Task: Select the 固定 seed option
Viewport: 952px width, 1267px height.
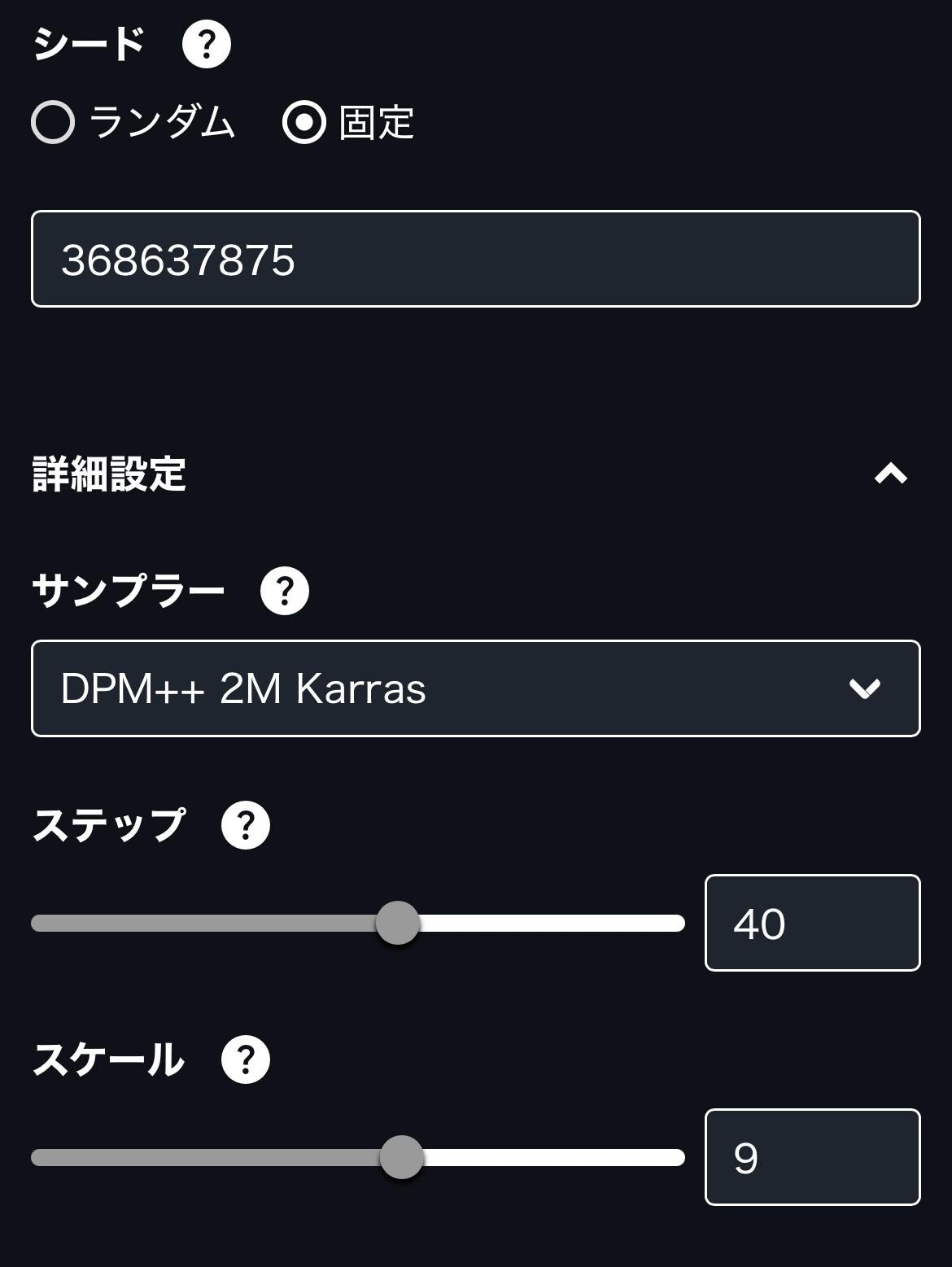Action: click(x=304, y=123)
